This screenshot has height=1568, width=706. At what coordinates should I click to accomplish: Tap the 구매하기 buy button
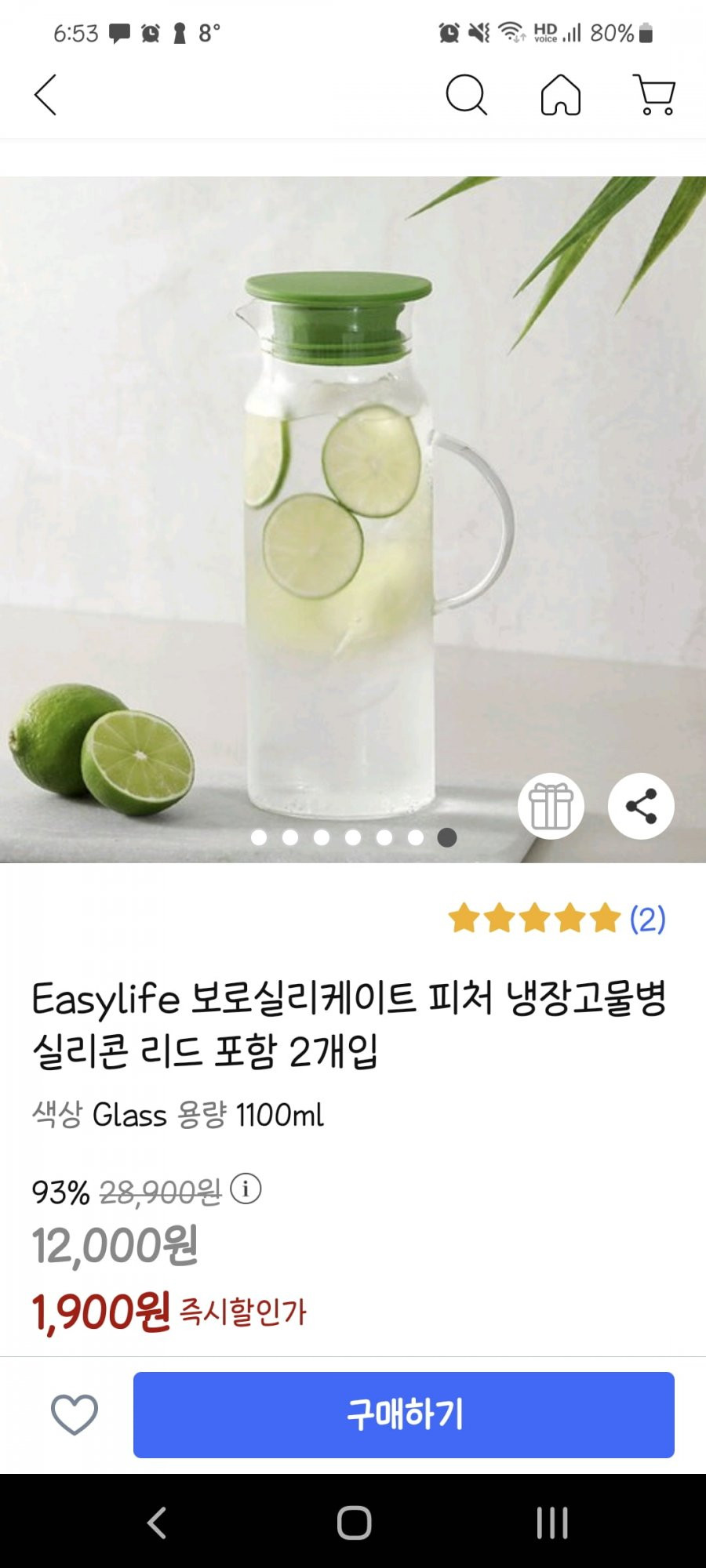point(404,1414)
